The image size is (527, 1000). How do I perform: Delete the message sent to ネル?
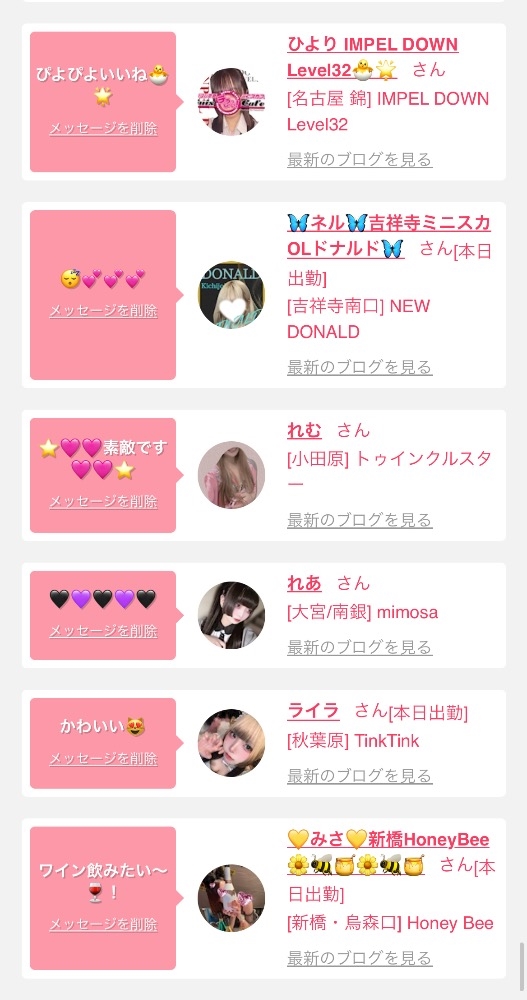[103, 311]
